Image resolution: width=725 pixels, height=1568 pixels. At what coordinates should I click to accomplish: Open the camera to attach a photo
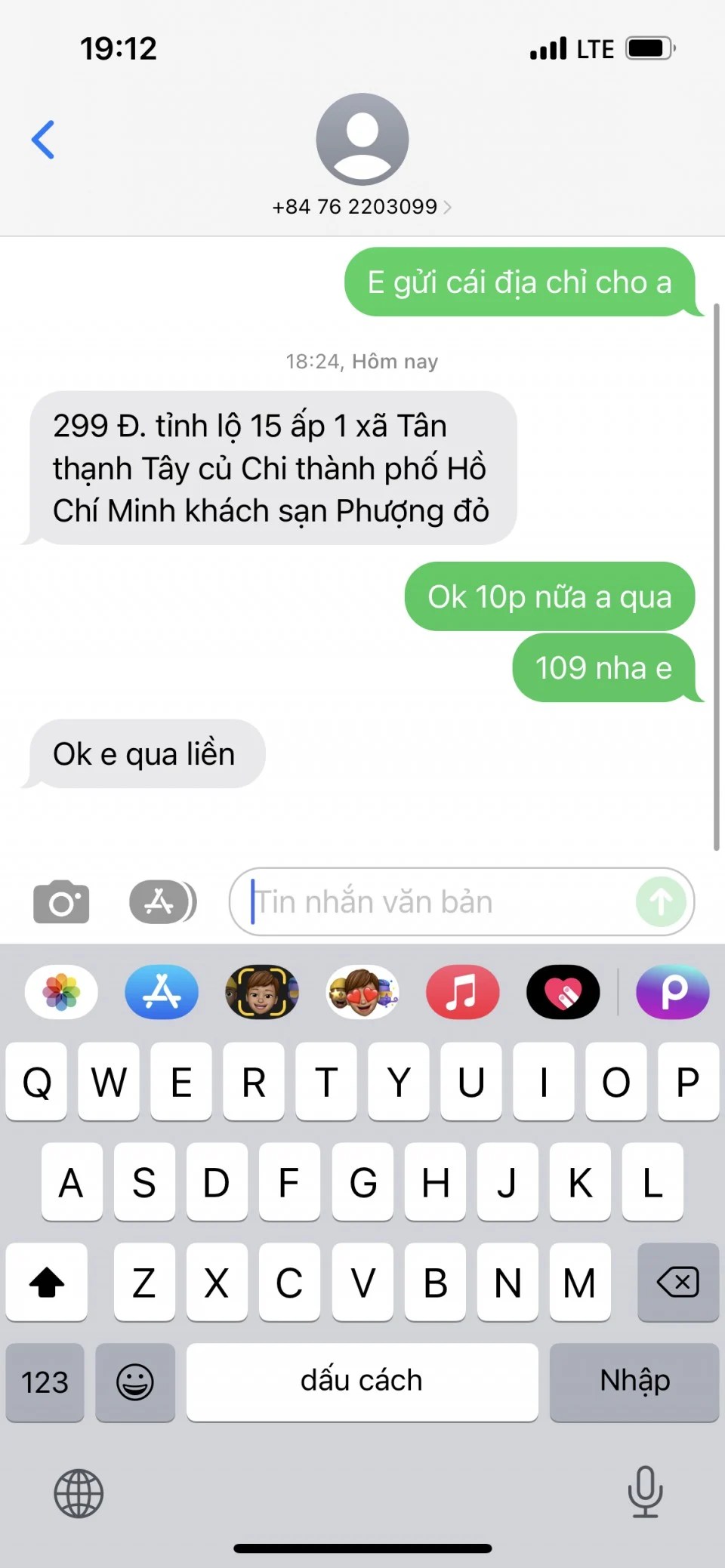click(x=61, y=901)
